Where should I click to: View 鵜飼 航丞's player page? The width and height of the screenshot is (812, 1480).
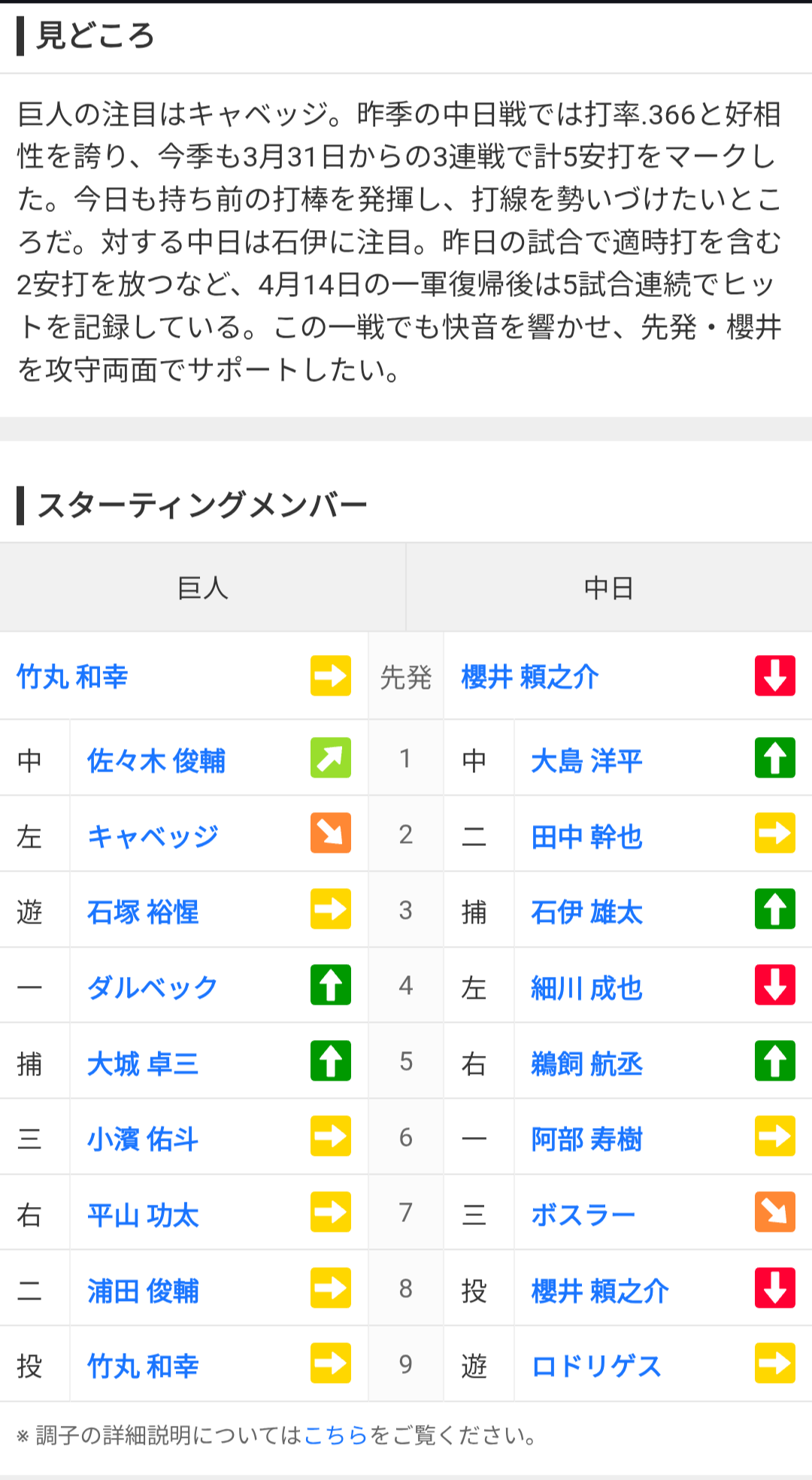pyautogui.click(x=586, y=1063)
